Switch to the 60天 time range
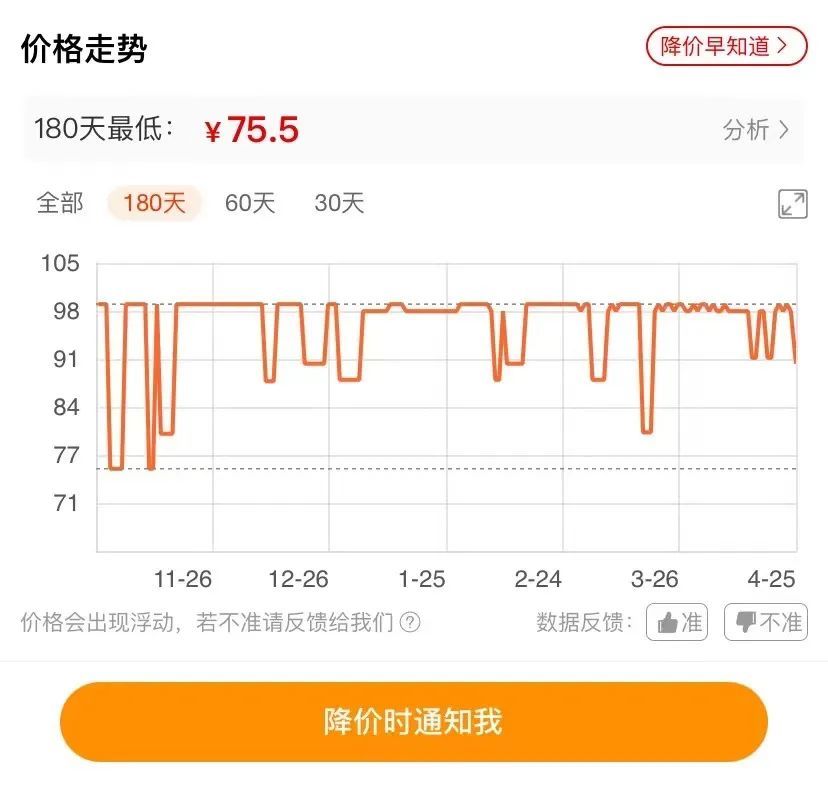Image resolution: width=828 pixels, height=787 pixels. click(x=249, y=203)
